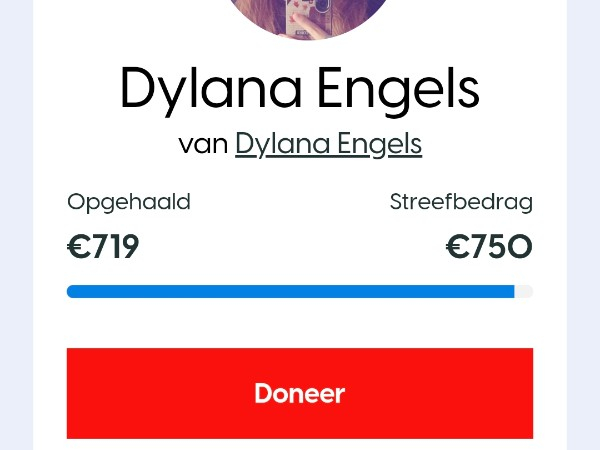Open the underlined Dylana Engels profile link
Viewport: 600px width, 450px height.
click(328, 145)
